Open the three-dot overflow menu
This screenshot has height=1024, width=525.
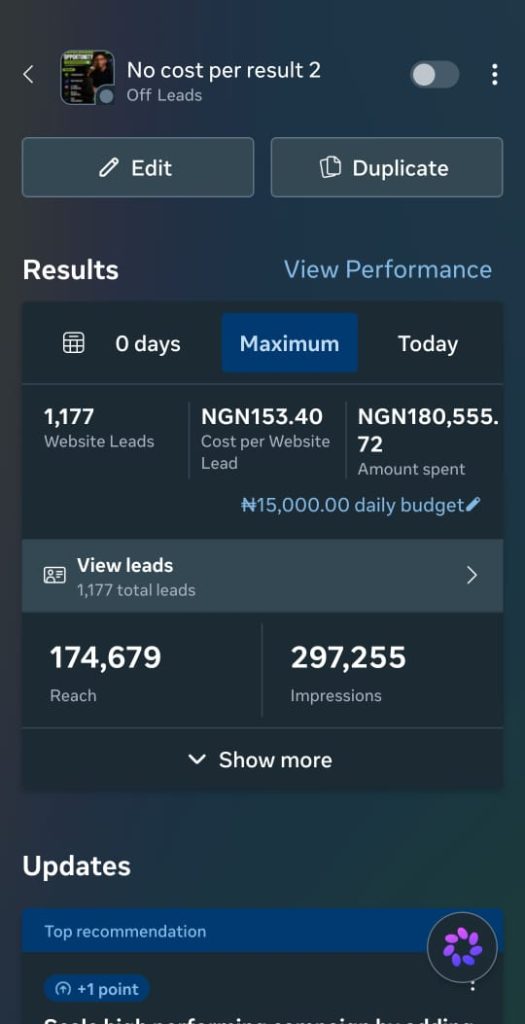point(494,74)
